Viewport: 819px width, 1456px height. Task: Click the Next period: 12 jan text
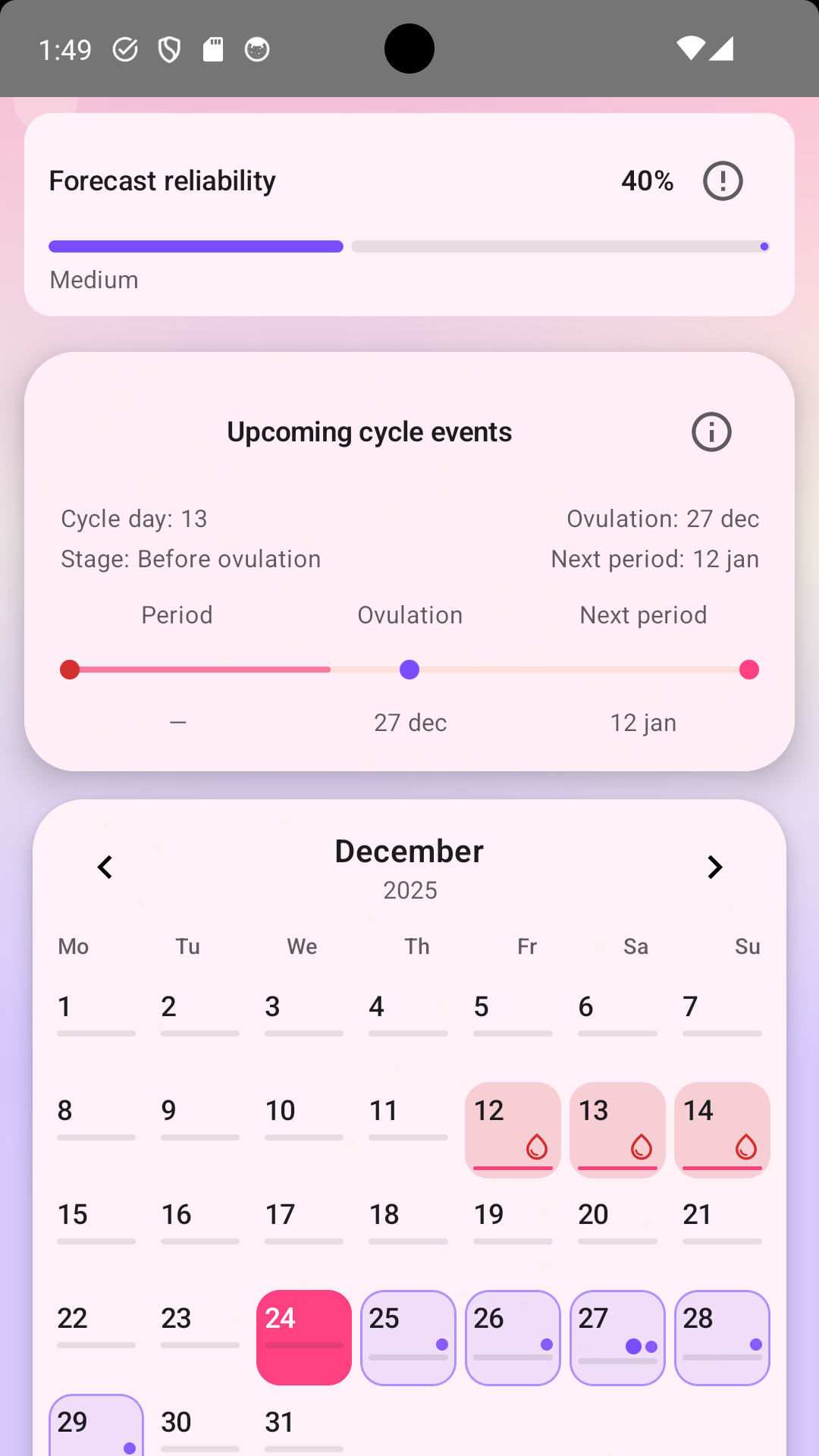tap(654, 558)
